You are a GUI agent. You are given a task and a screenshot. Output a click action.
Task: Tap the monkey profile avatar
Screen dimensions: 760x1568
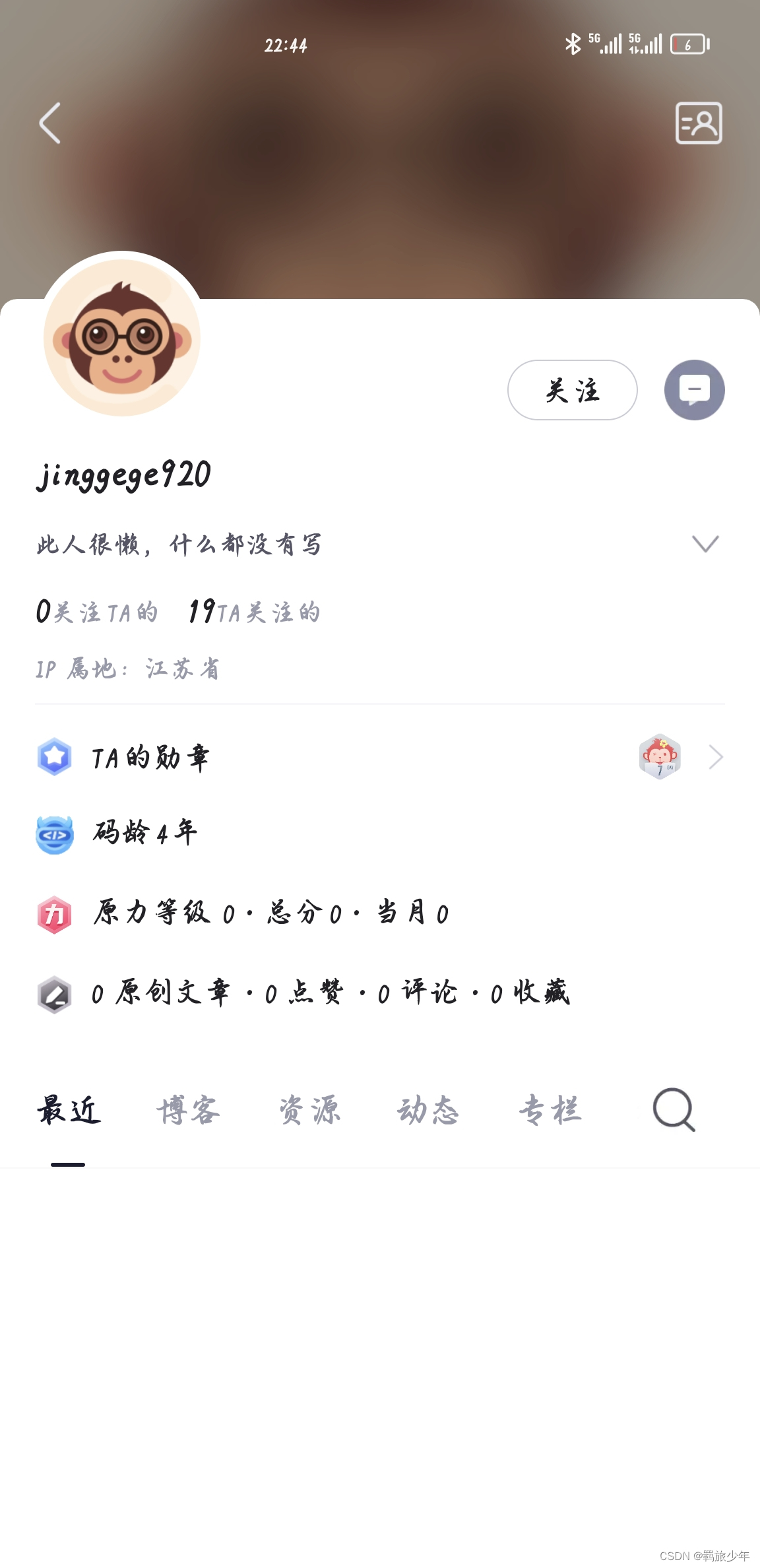(x=122, y=337)
